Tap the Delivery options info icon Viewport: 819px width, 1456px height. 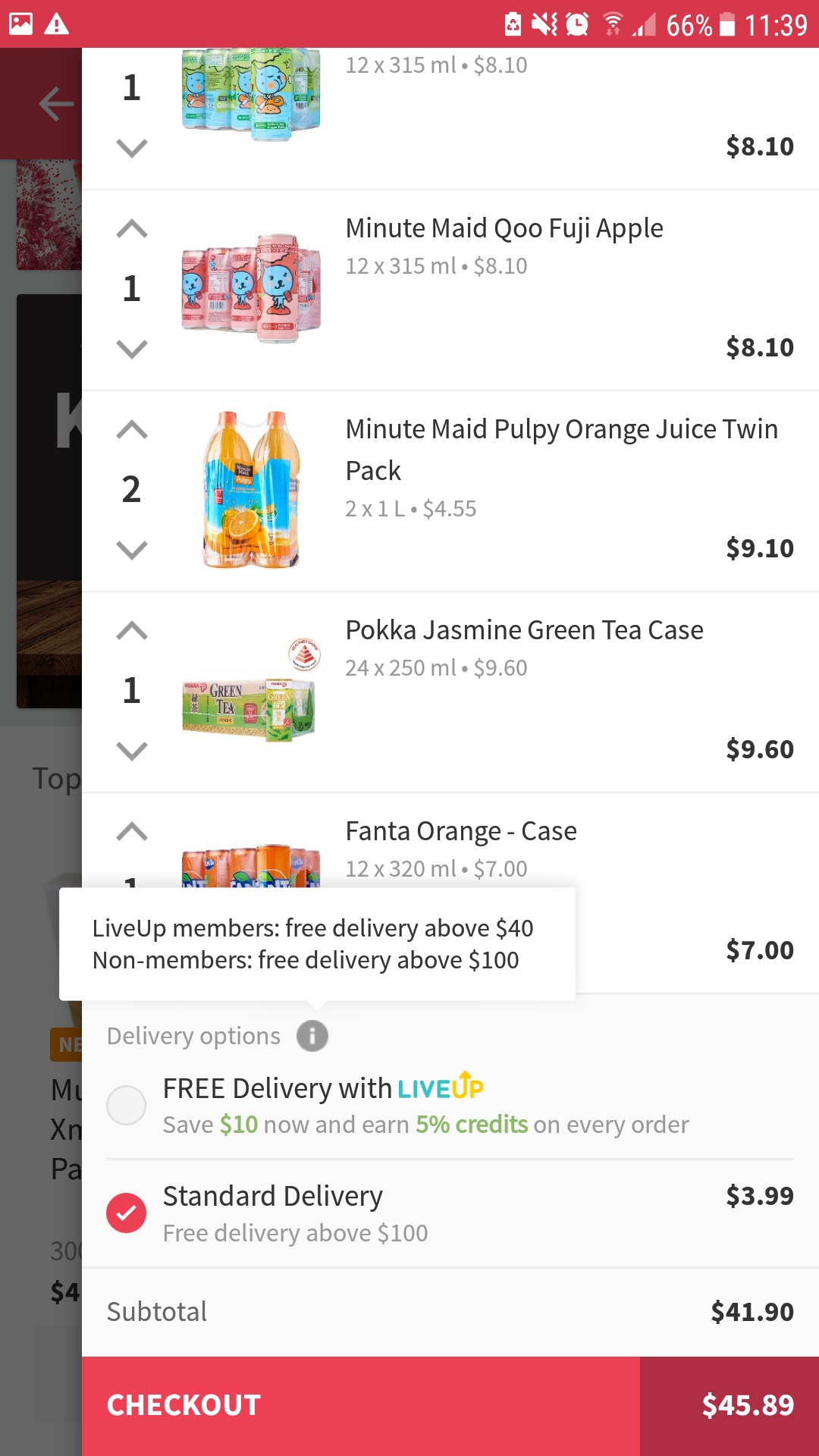(312, 1036)
